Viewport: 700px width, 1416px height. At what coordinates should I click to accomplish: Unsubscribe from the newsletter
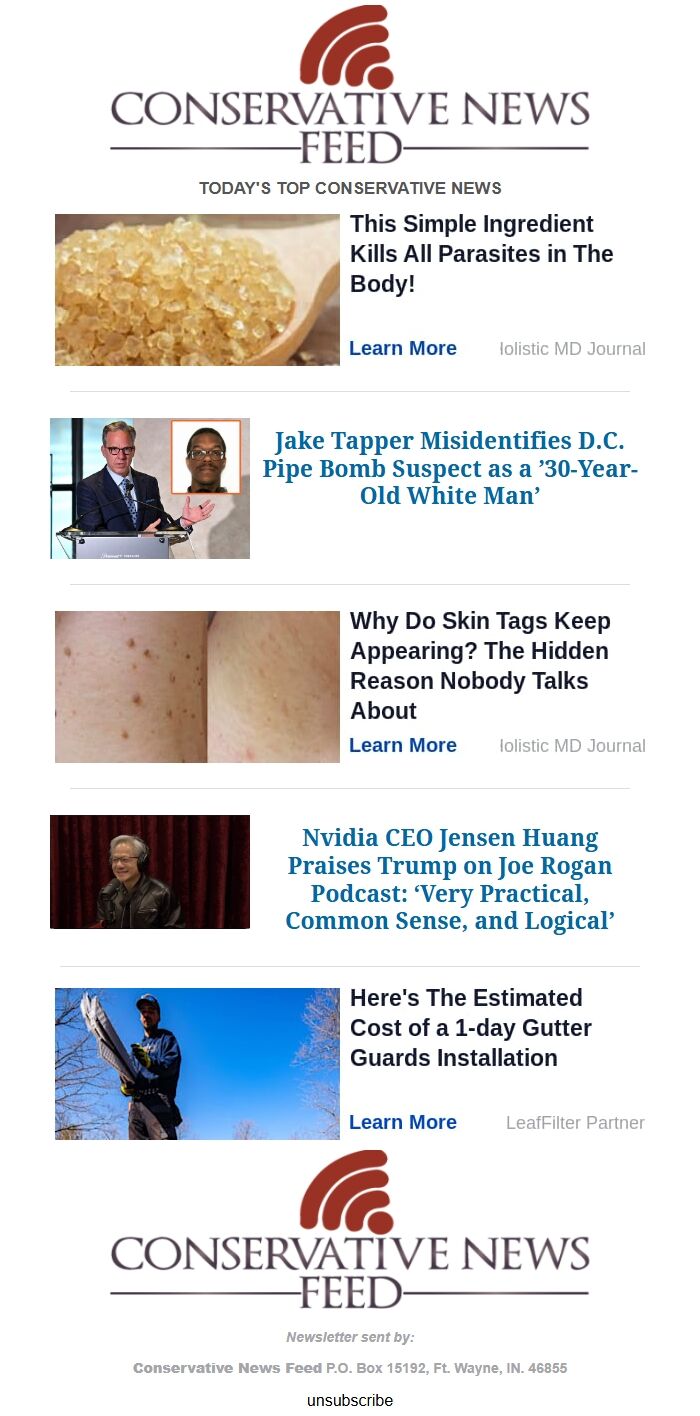350,1400
